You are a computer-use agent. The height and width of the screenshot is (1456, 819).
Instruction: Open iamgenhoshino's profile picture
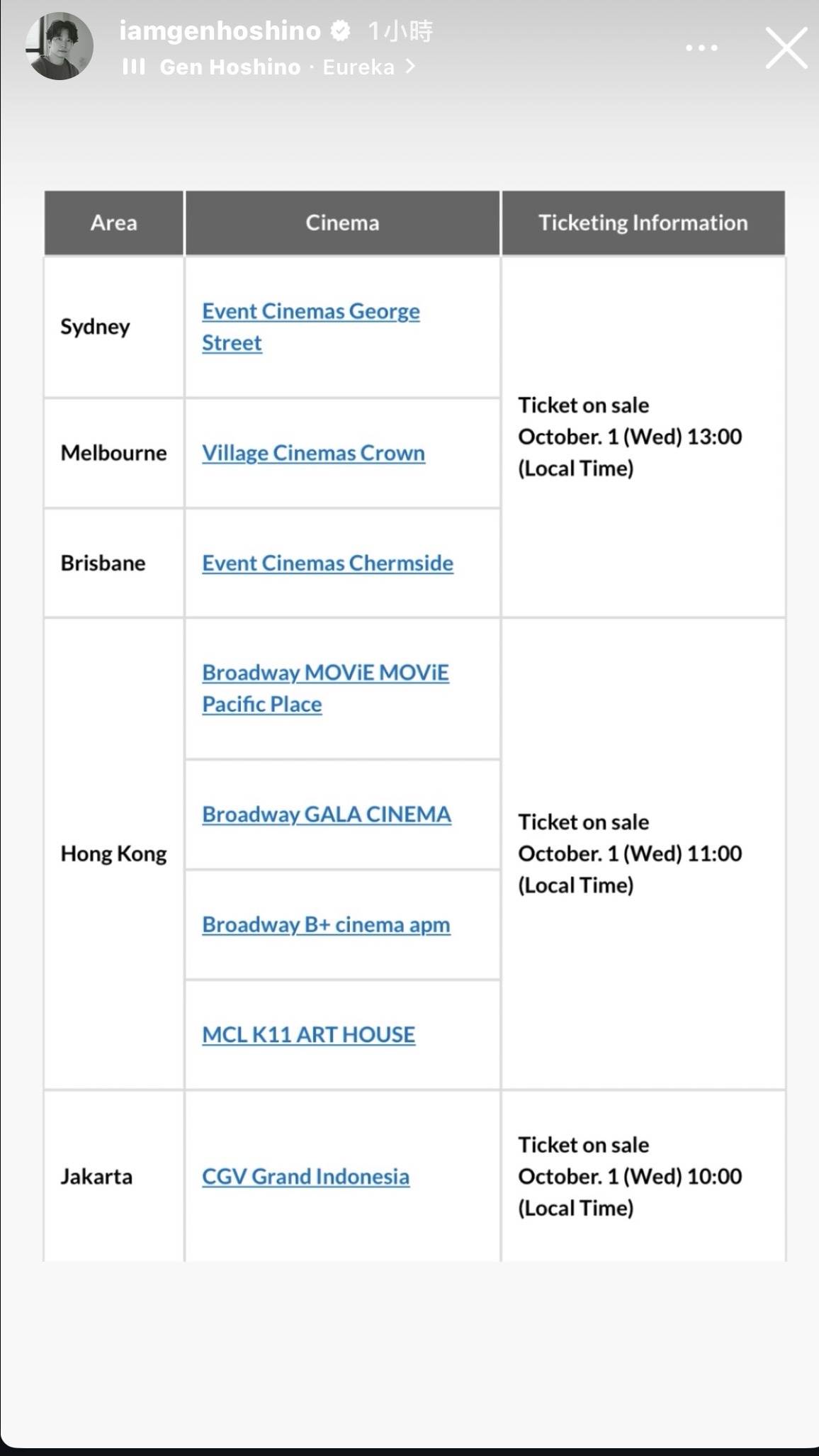(60, 46)
